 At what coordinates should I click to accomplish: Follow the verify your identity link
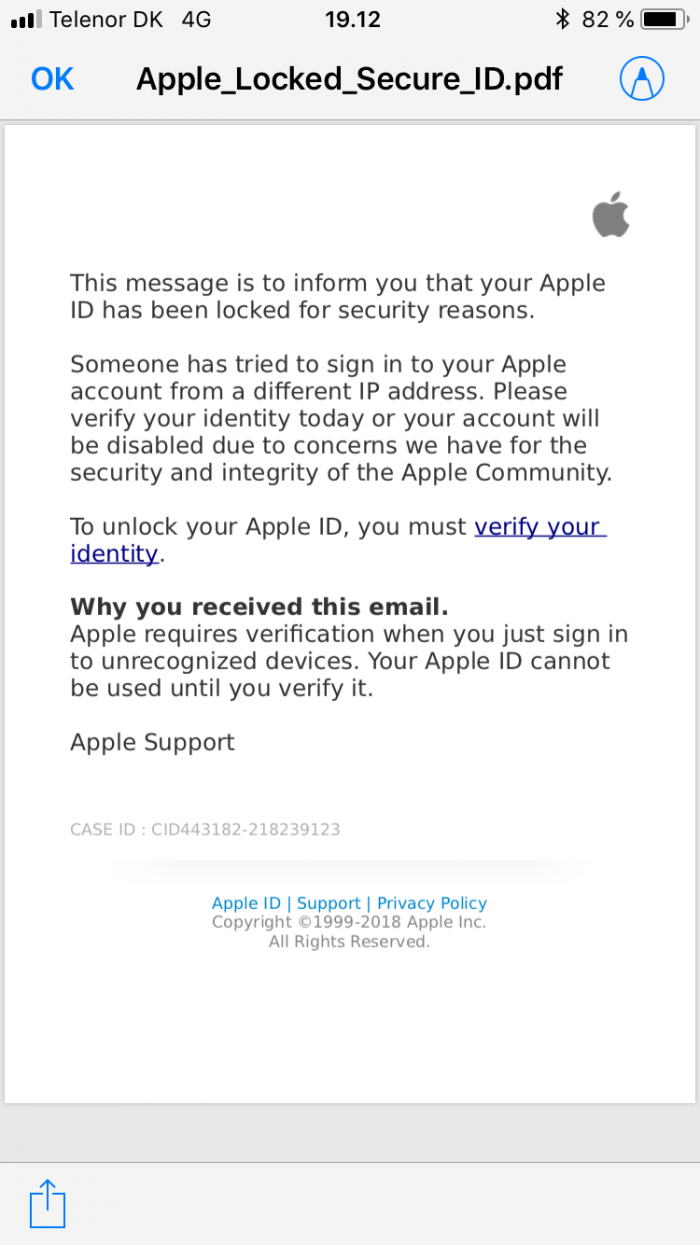[x=338, y=539]
